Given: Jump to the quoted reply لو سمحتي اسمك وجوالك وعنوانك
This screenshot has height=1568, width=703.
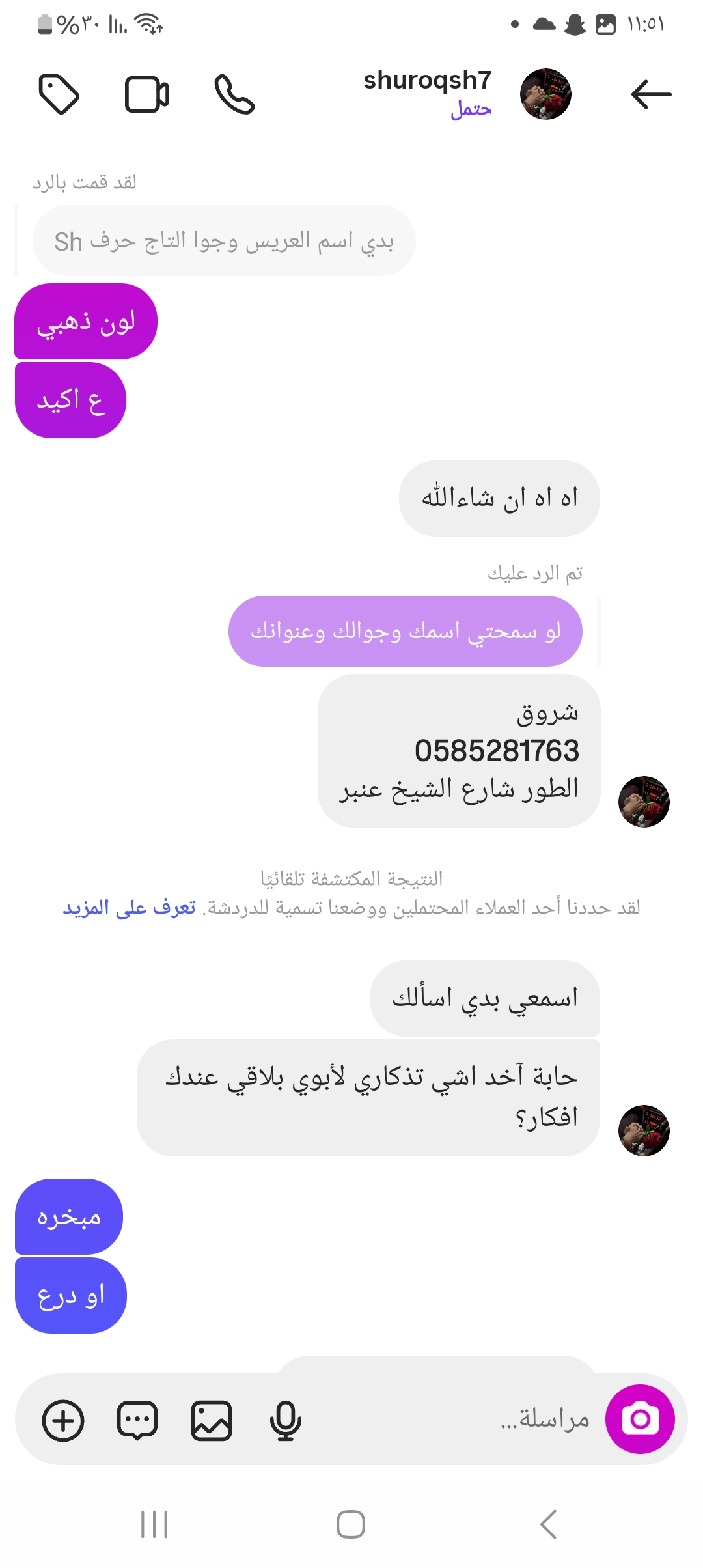Looking at the screenshot, I should click(x=405, y=631).
